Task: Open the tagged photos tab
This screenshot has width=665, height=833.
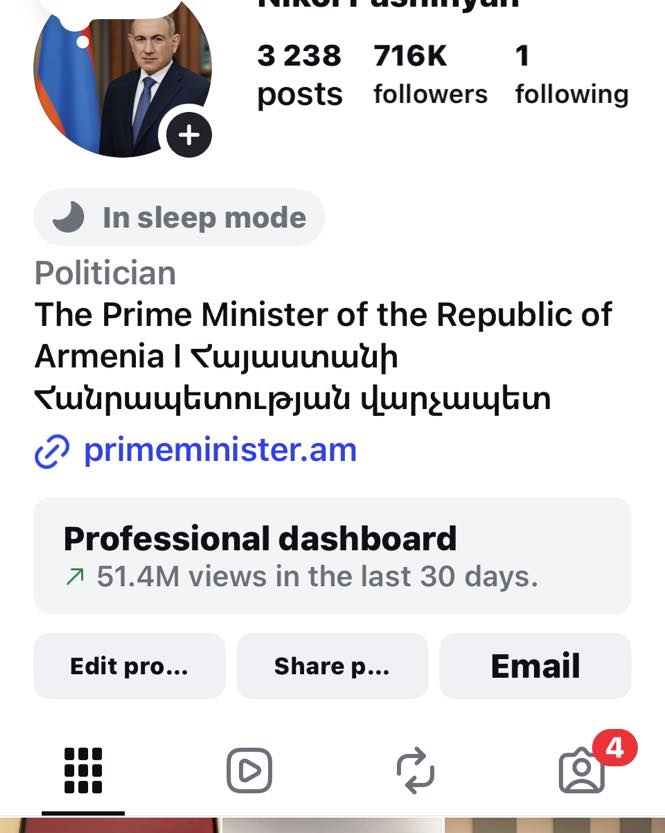Action: [582, 770]
